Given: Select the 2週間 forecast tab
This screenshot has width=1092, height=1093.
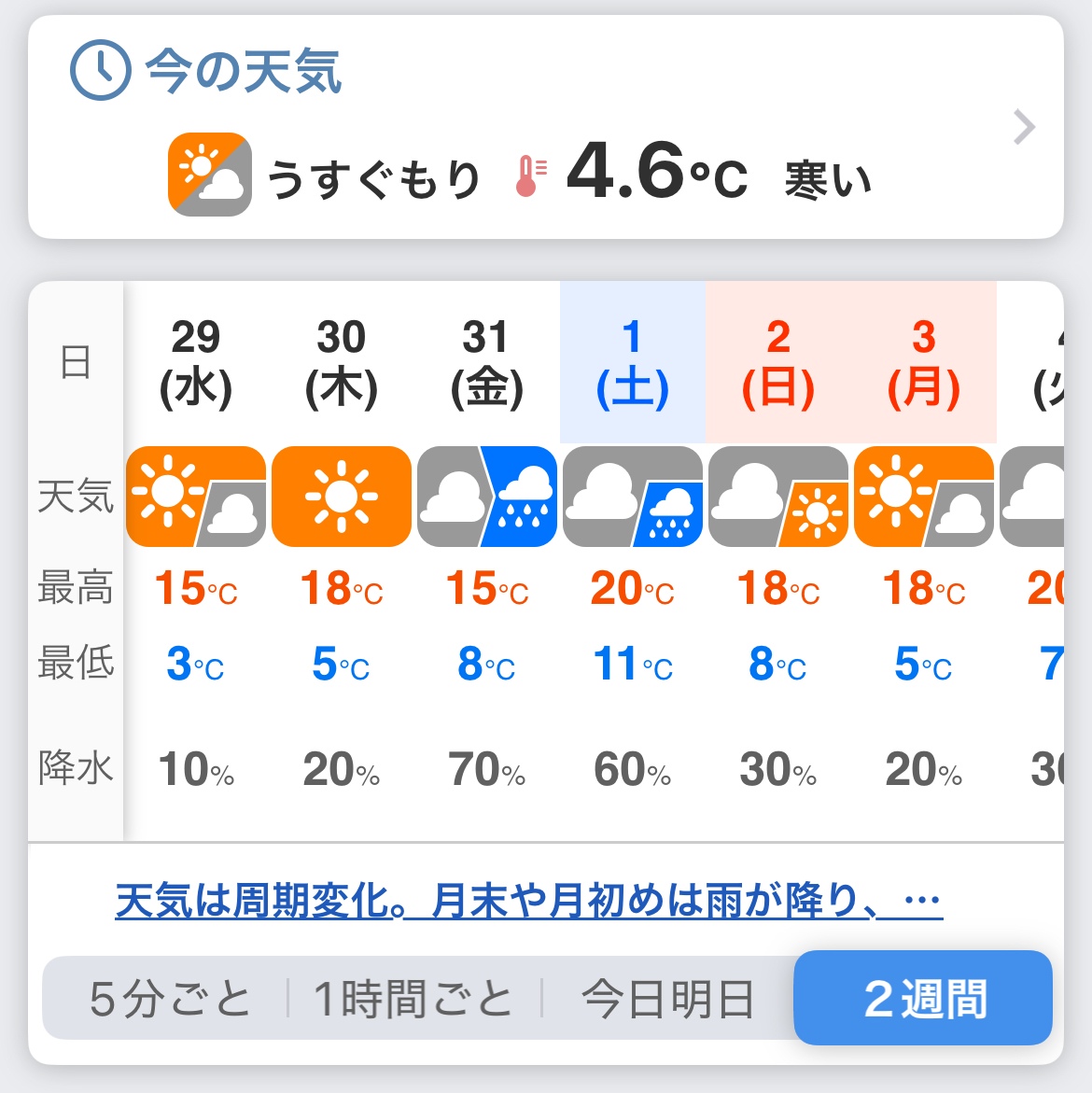Looking at the screenshot, I should coord(923,999).
